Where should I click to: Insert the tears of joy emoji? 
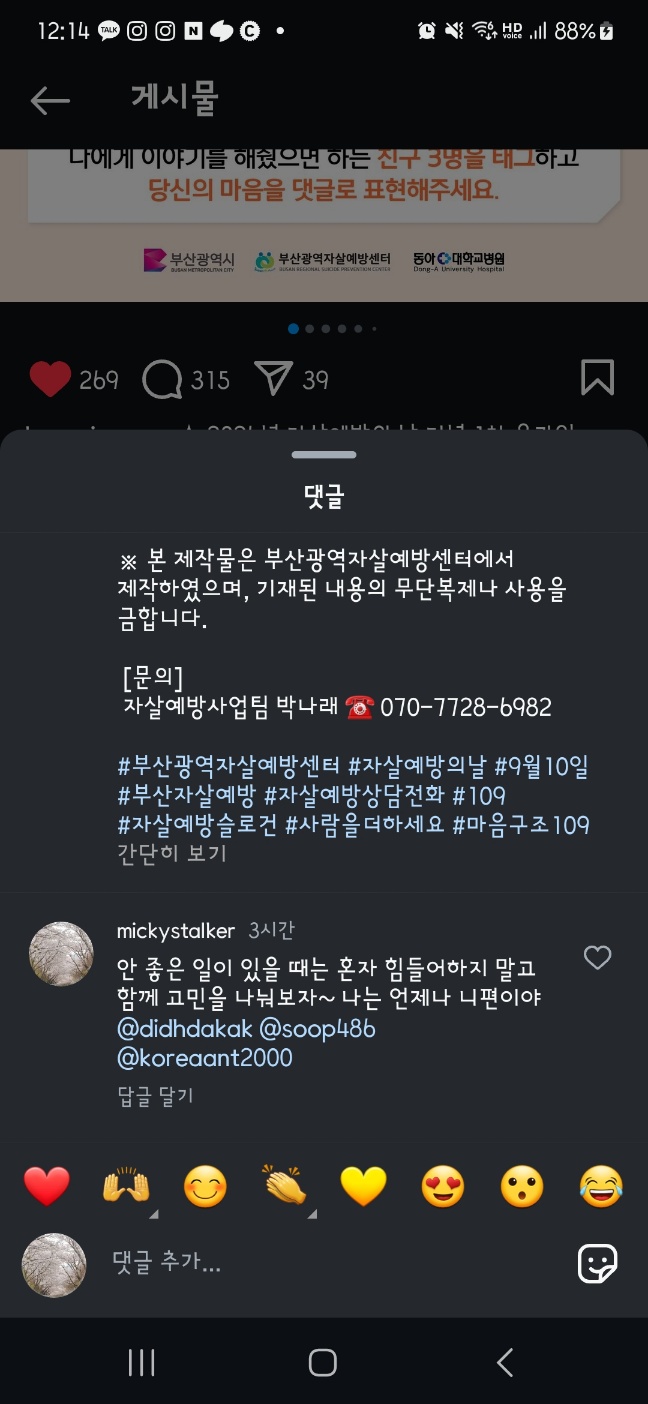click(x=600, y=1187)
